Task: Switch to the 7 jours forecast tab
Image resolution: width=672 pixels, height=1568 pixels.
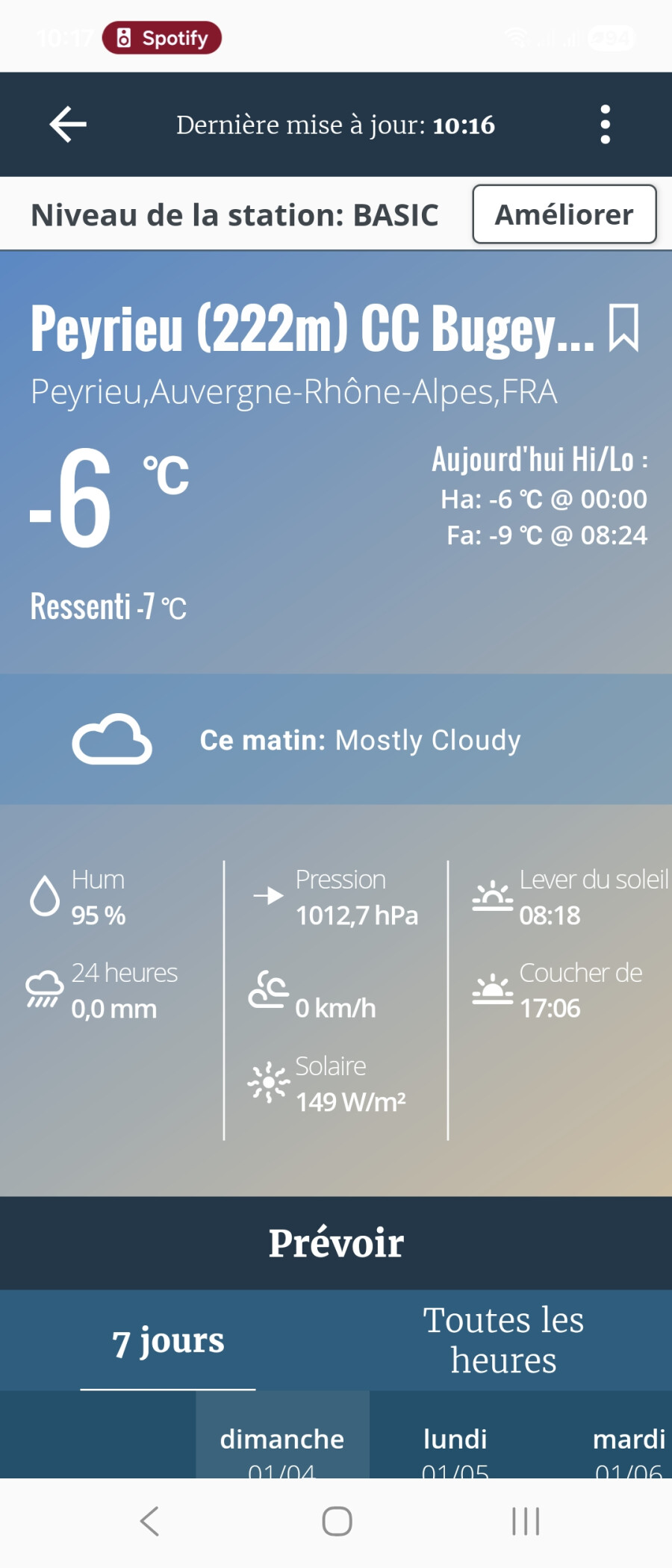Action: [168, 1340]
